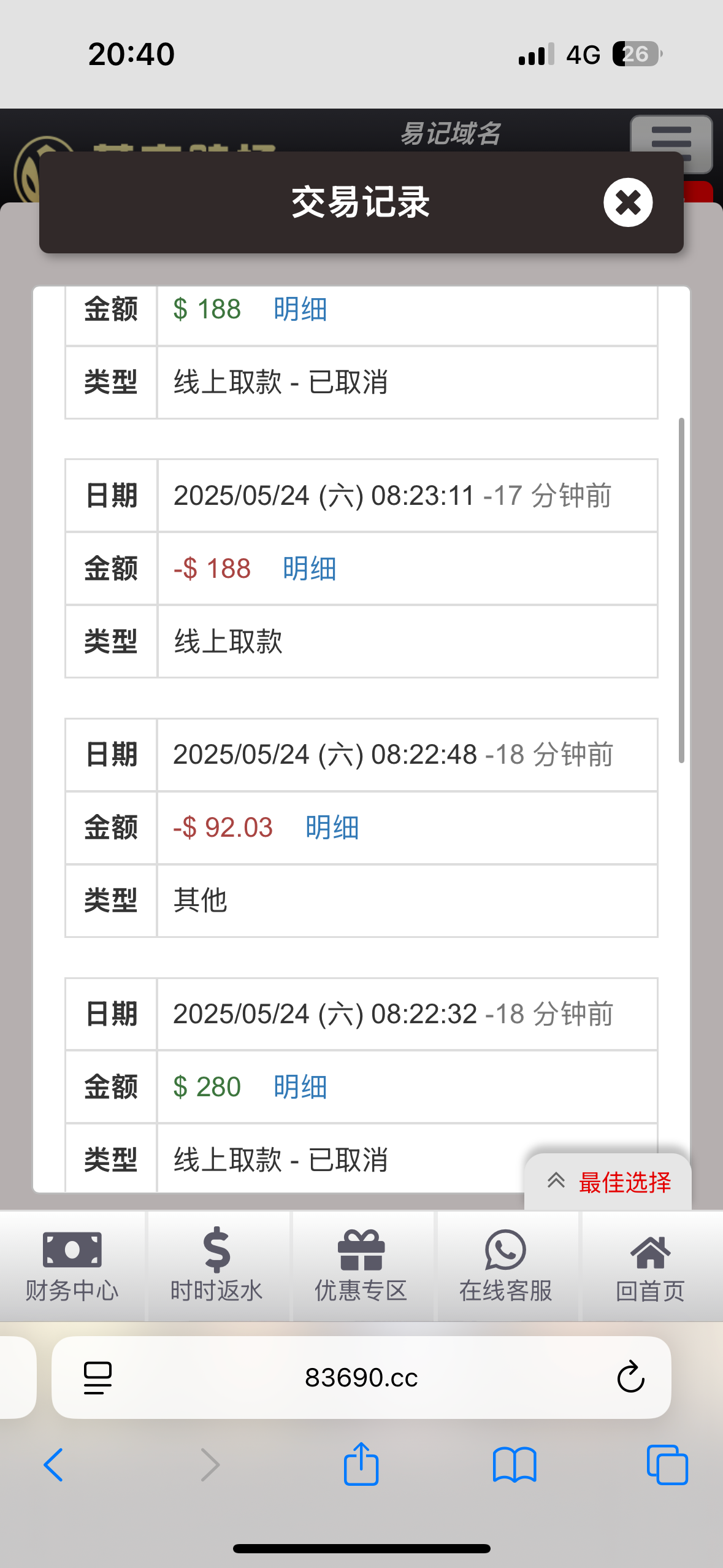Open the Safari page settings icon
The image size is (723, 1568).
pos(98,1378)
